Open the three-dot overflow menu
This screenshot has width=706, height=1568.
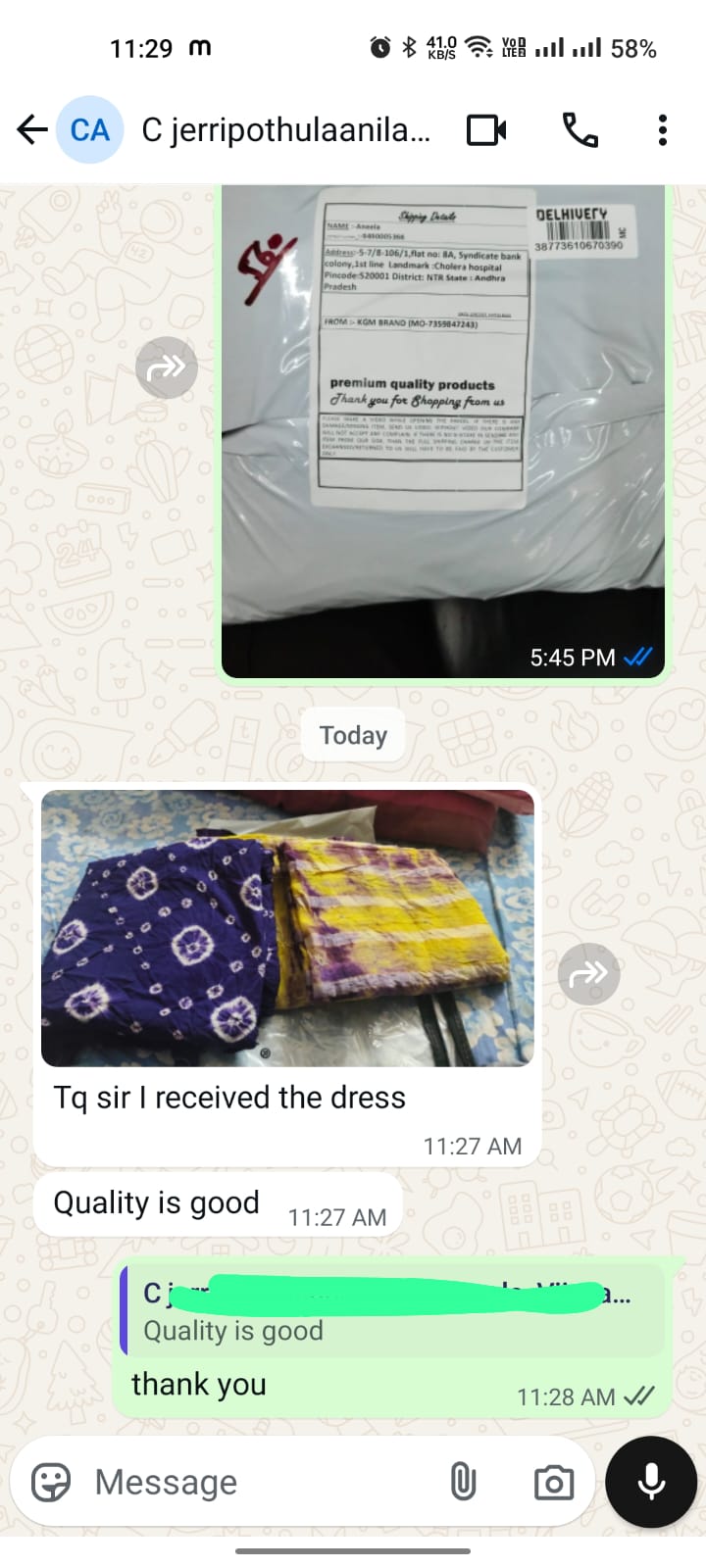click(x=663, y=129)
